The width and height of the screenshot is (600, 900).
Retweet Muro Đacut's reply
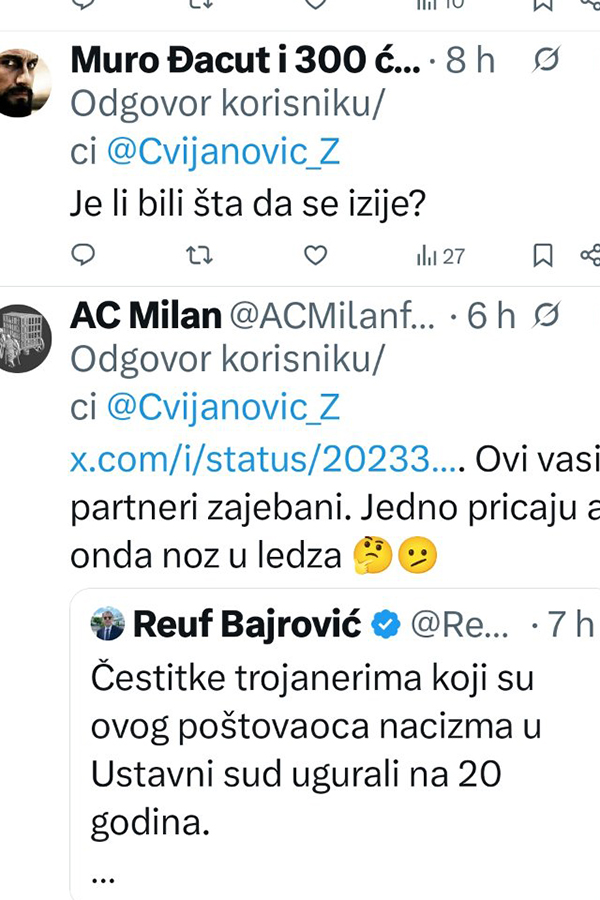pos(199,256)
